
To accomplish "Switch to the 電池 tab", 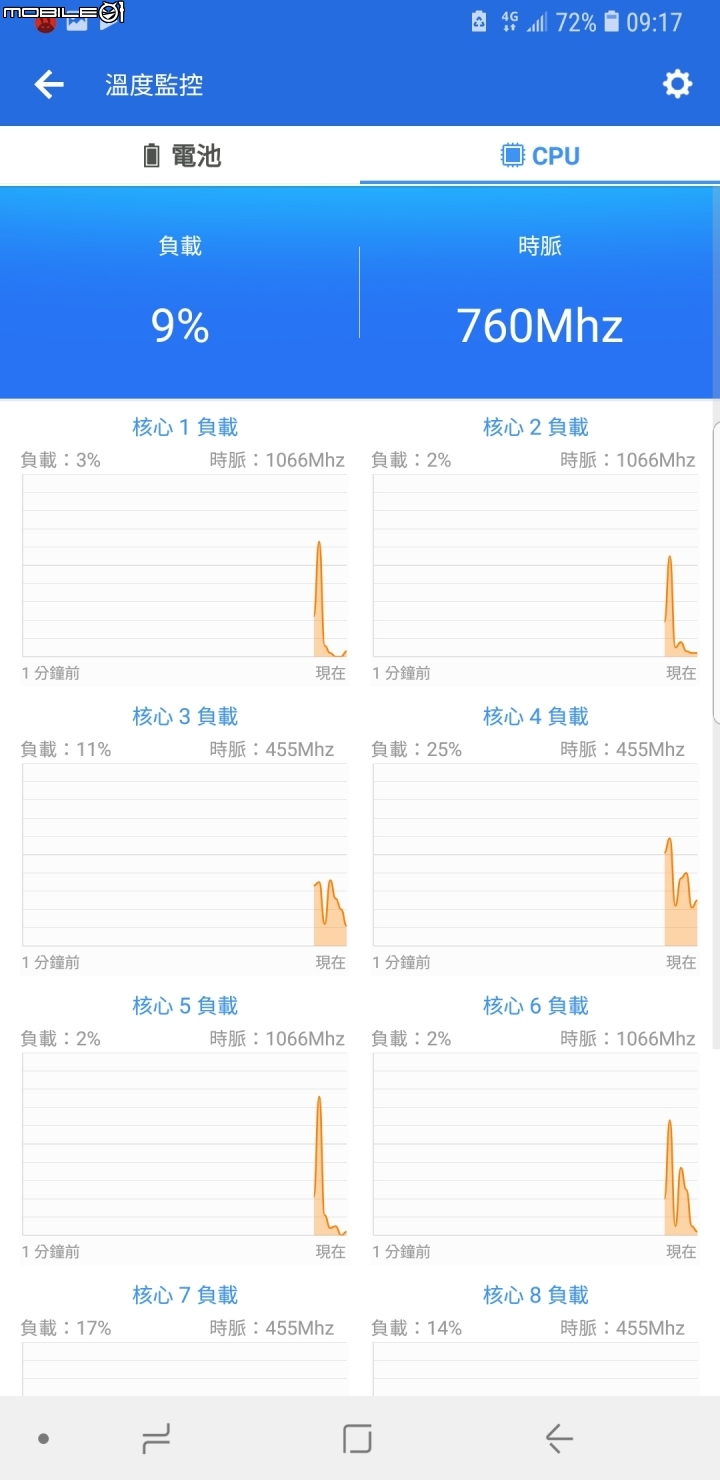I will 180,156.
